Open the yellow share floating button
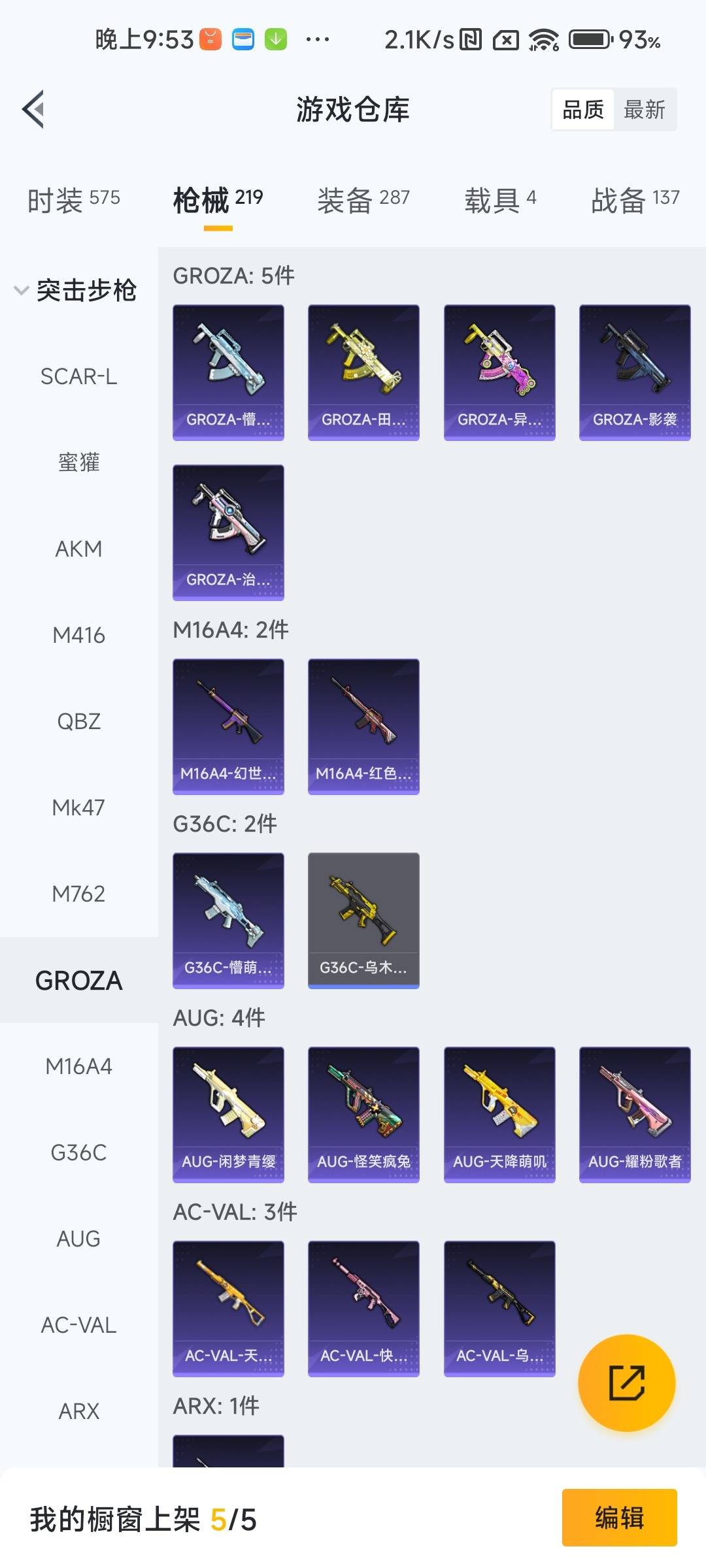The height and width of the screenshot is (1568, 706). (x=626, y=1383)
